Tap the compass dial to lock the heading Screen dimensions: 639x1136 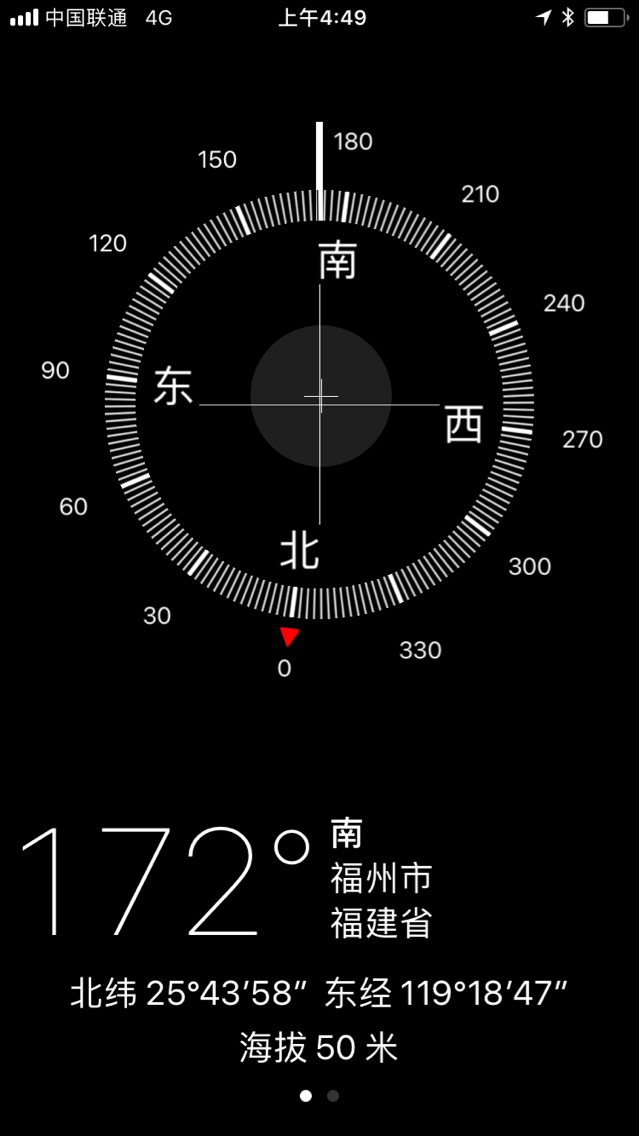pyautogui.click(x=320, y=396)
